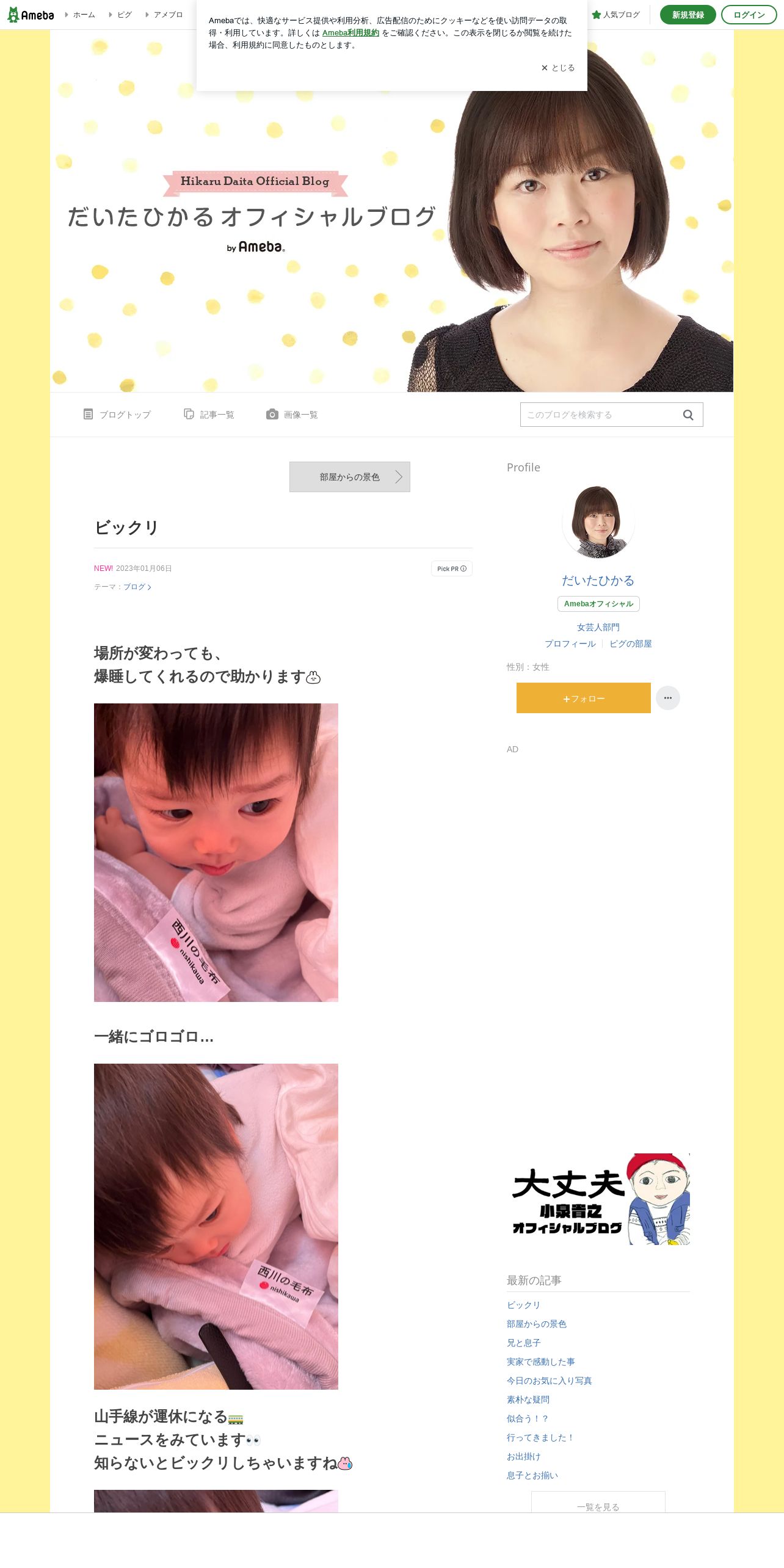784x1568 pixels.
Task: Open the Ameba利用規約 link
Action: (x=350, y=33)
